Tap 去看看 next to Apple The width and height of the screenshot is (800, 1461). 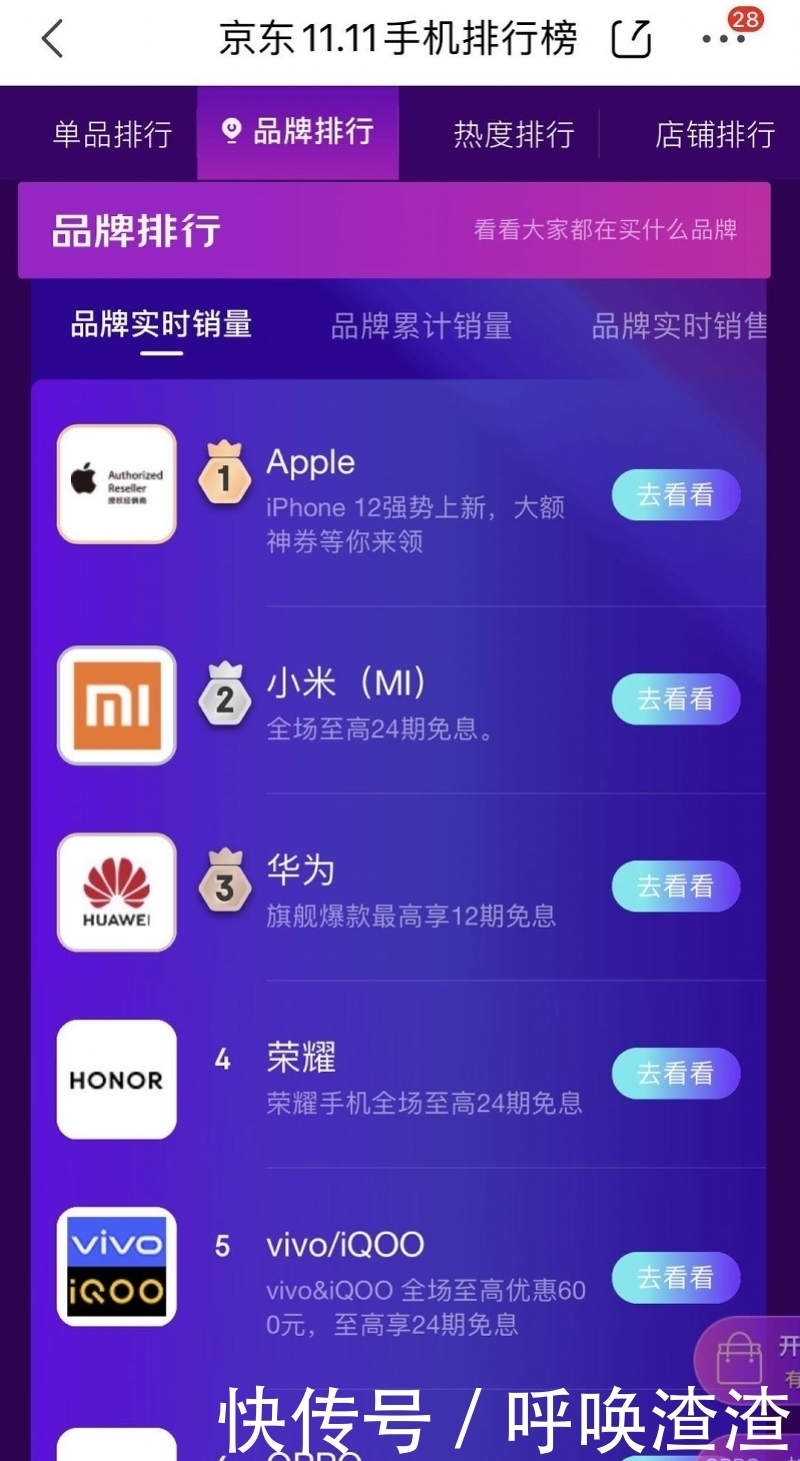tap(675, 494)
